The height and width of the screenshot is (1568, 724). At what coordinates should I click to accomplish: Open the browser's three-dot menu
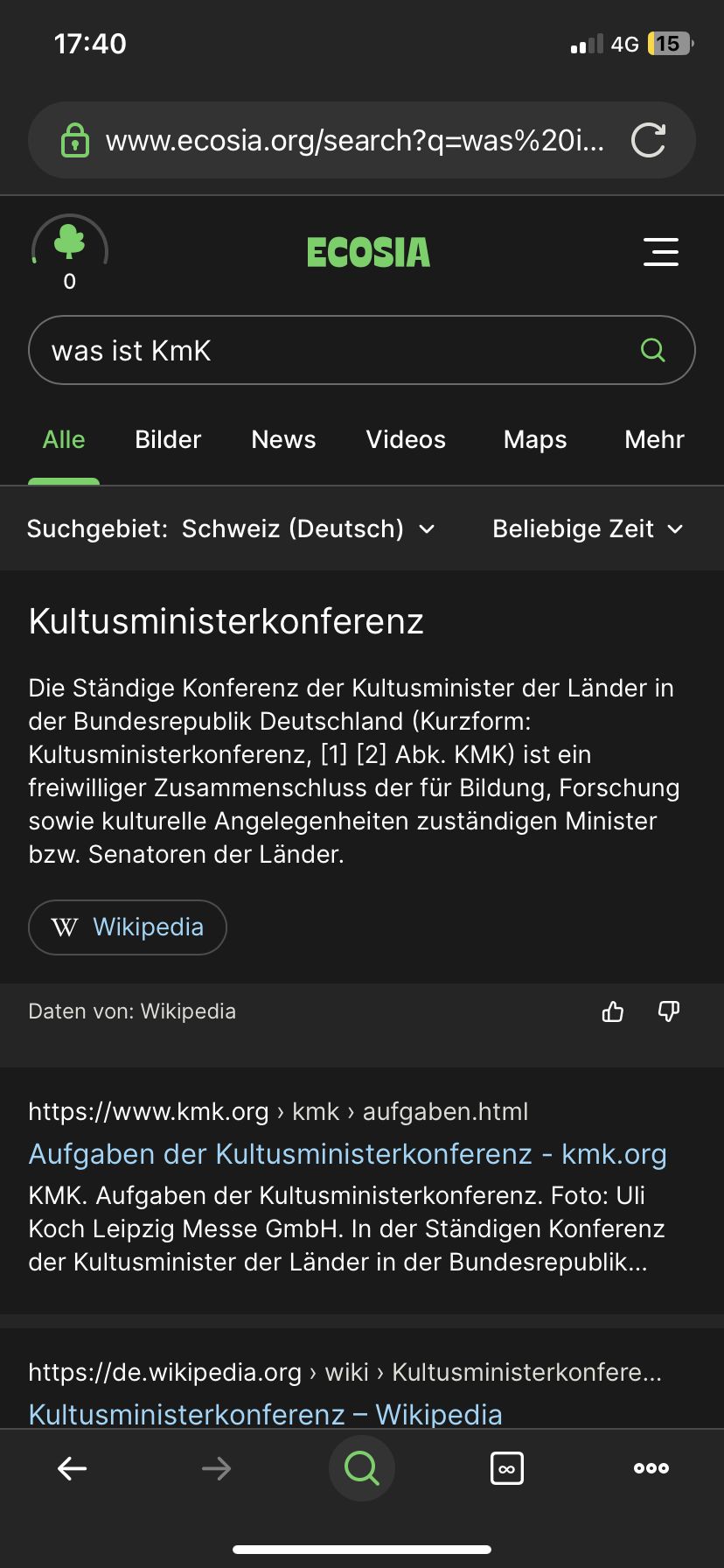(x=651, y=1468)
